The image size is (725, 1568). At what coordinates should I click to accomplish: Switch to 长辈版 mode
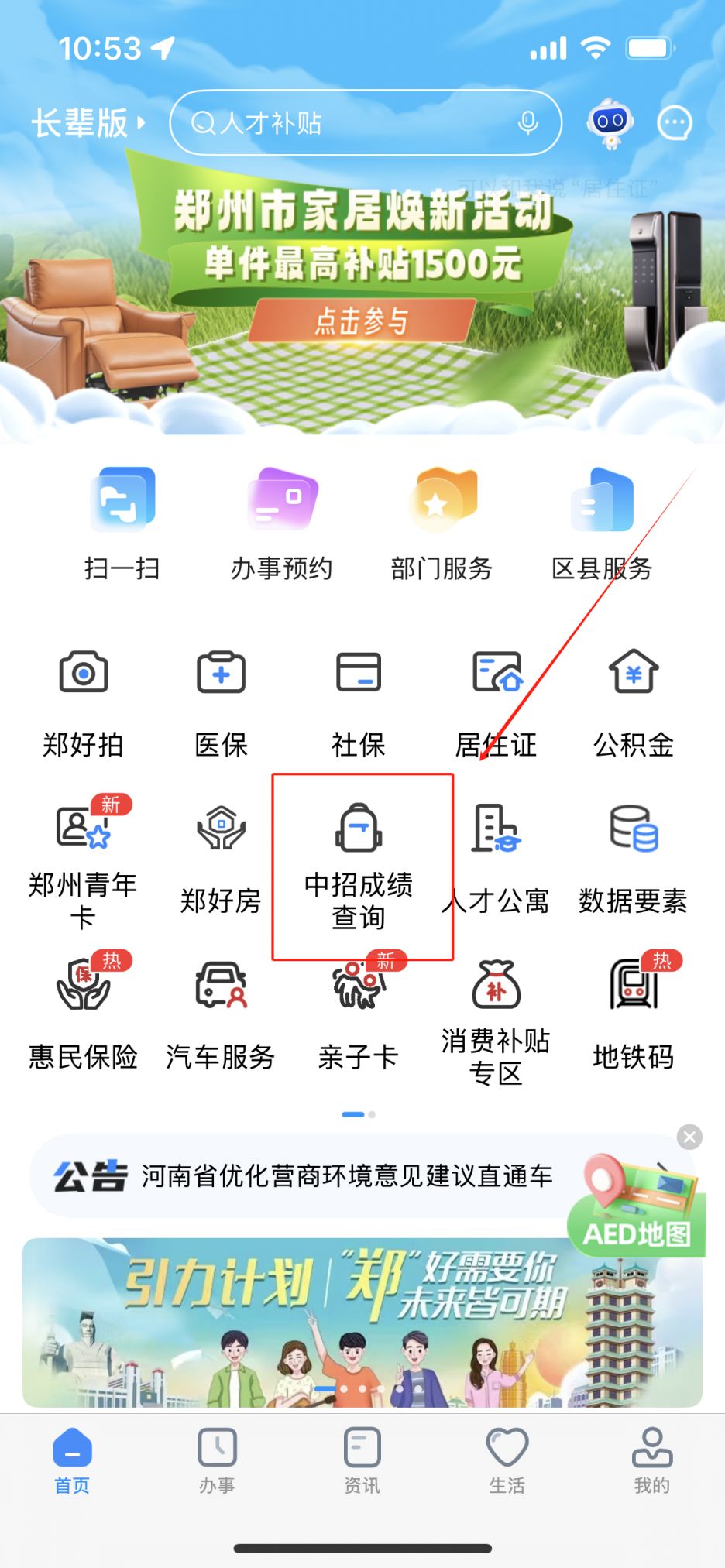[87, 123]
